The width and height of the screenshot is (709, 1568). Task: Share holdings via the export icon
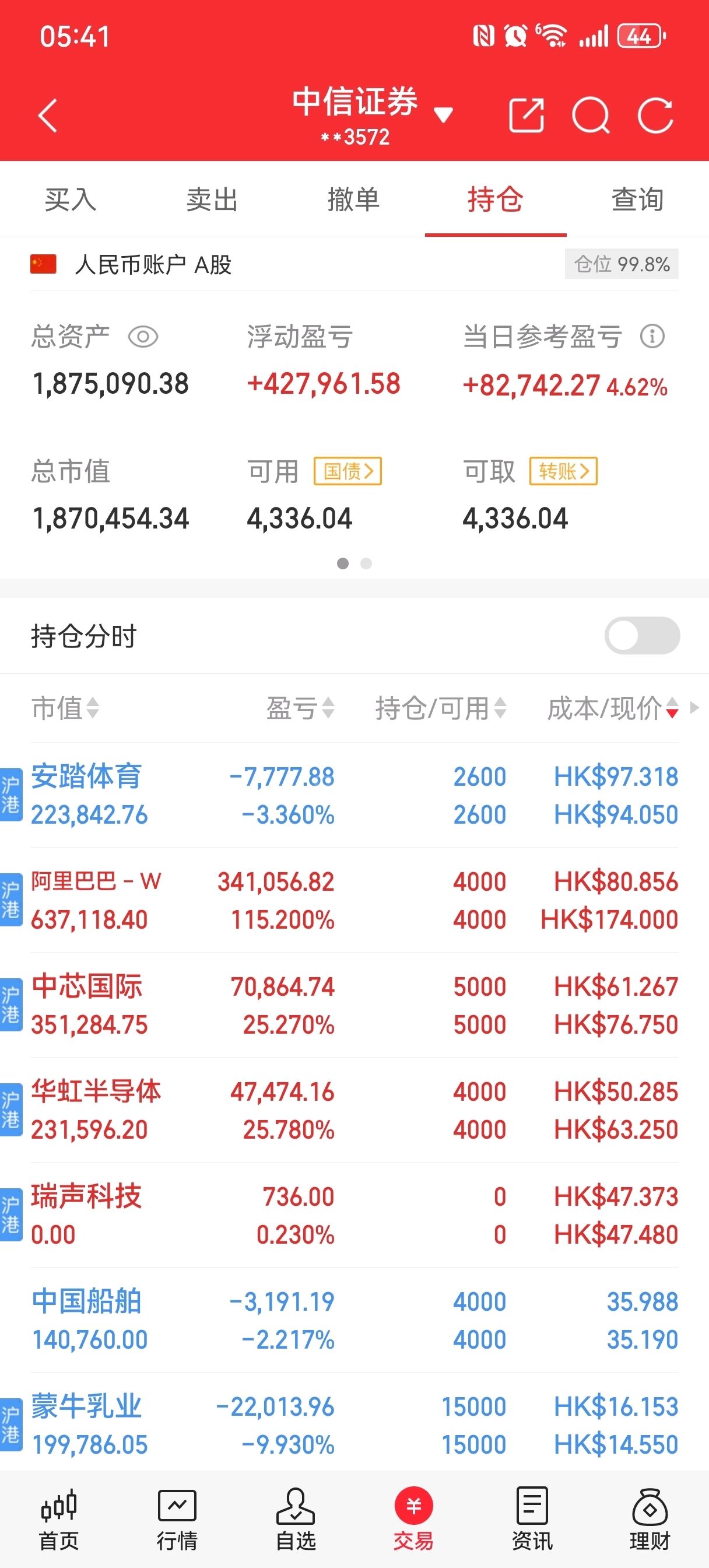(x=526, y=114)
